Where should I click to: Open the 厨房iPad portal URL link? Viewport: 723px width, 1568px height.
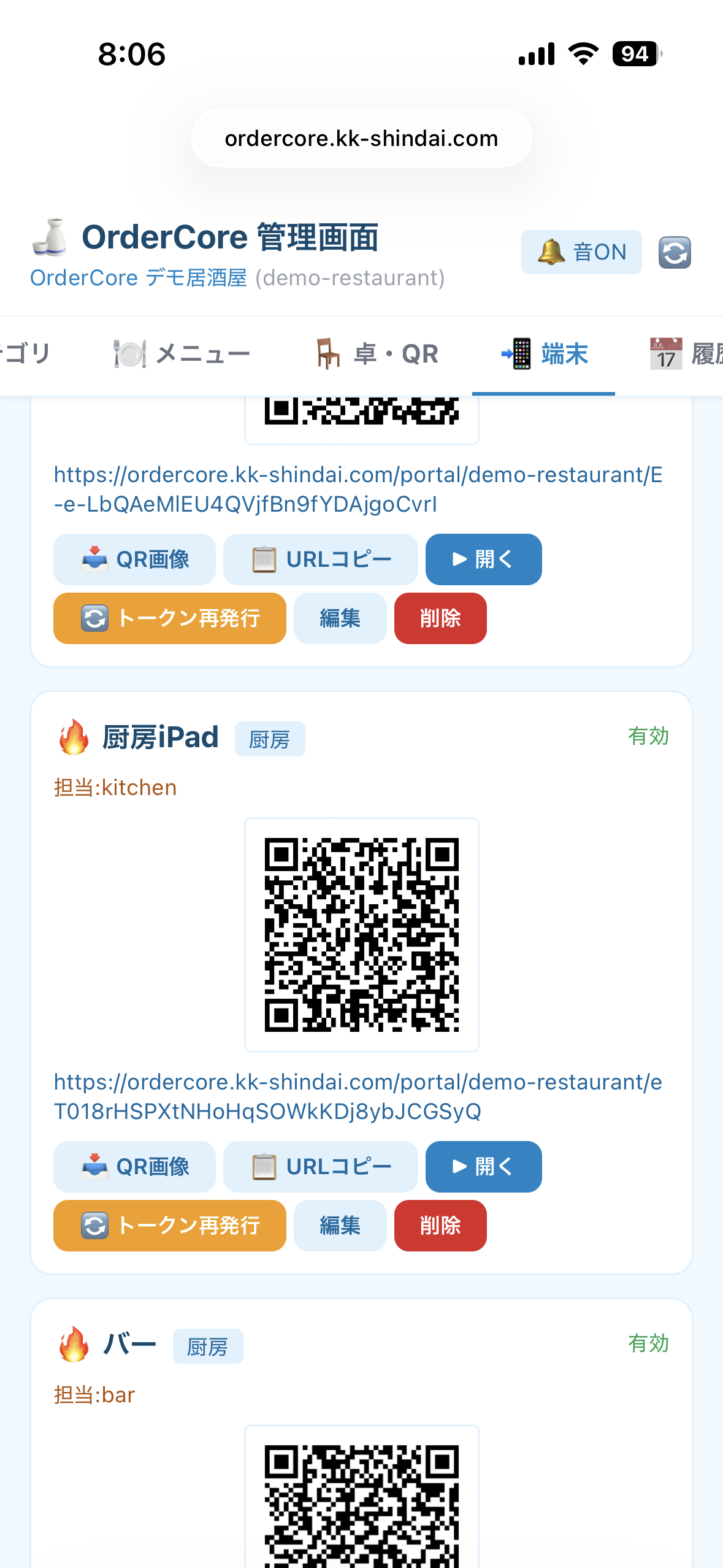coord(358,1097)
